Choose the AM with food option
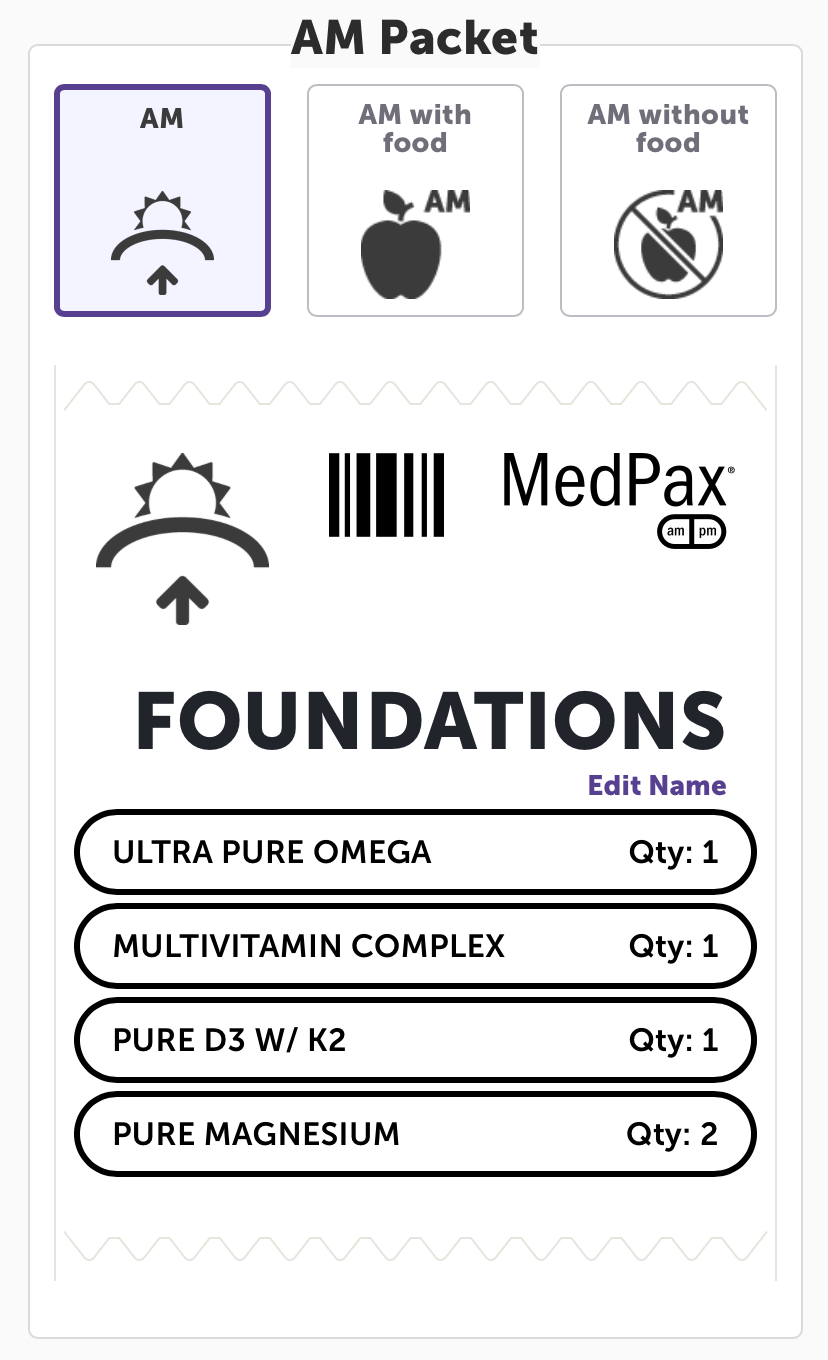 point(415,200)
